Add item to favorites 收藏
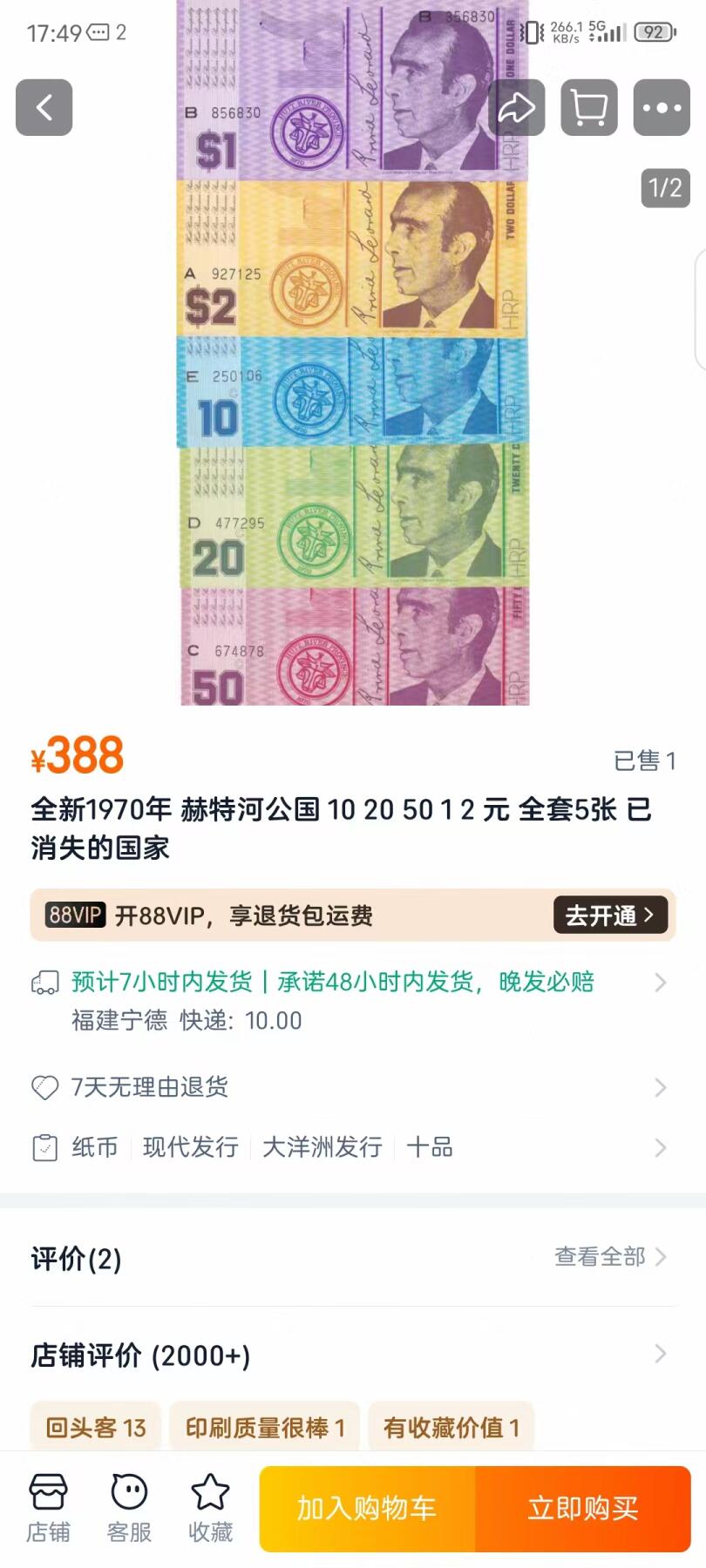This screenshot has height=1568, width=706. click(x=210, y=1509)
